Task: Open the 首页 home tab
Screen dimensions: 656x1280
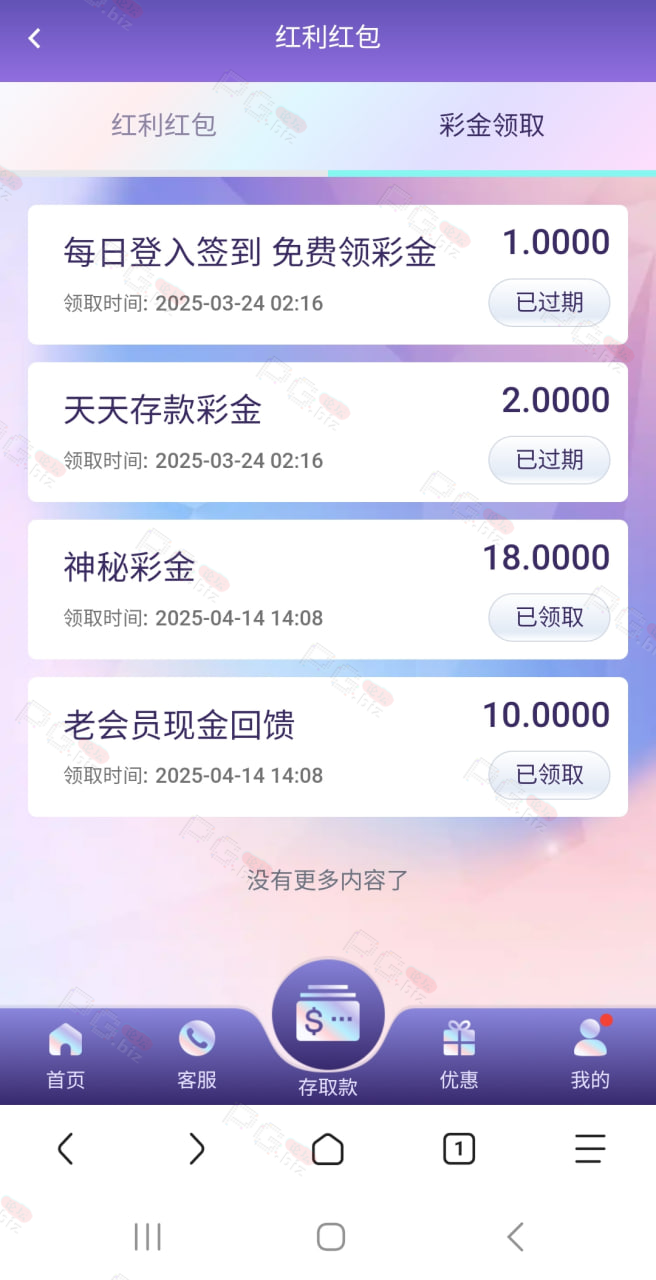Action: pos(65,1055)
